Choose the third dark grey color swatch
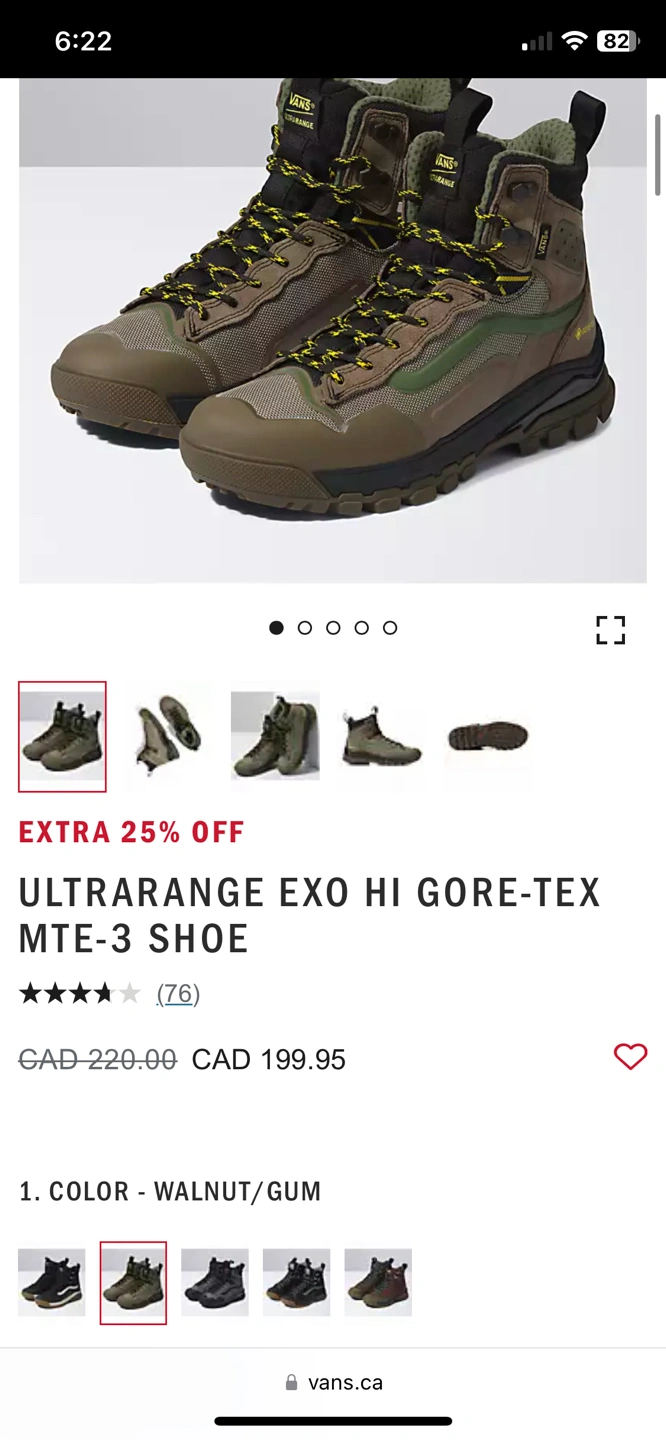Viewport: 666px width, 1440px height. click(215, 1282)
